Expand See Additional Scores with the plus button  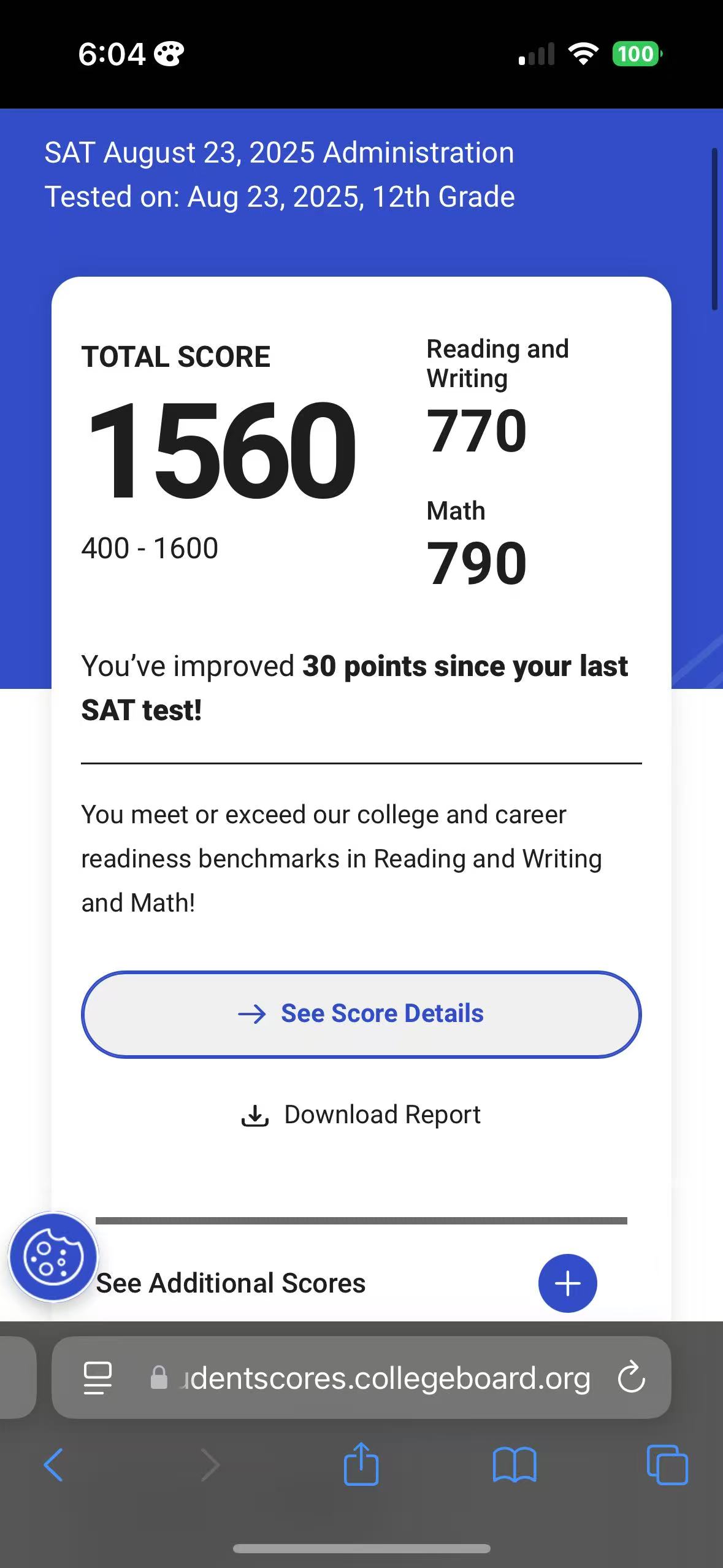pos(567,1283)
